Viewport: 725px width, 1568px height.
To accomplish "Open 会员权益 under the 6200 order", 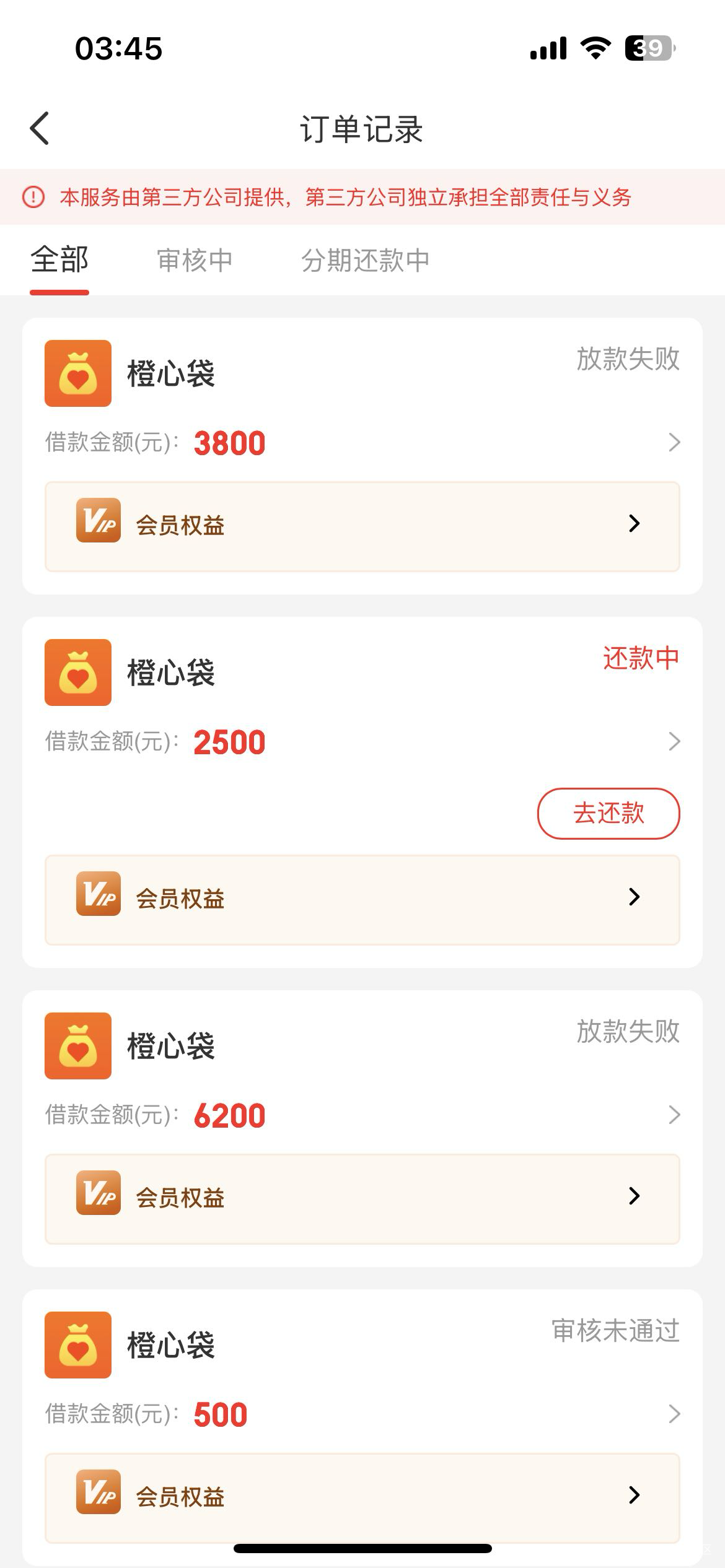I will point(362,1198).
